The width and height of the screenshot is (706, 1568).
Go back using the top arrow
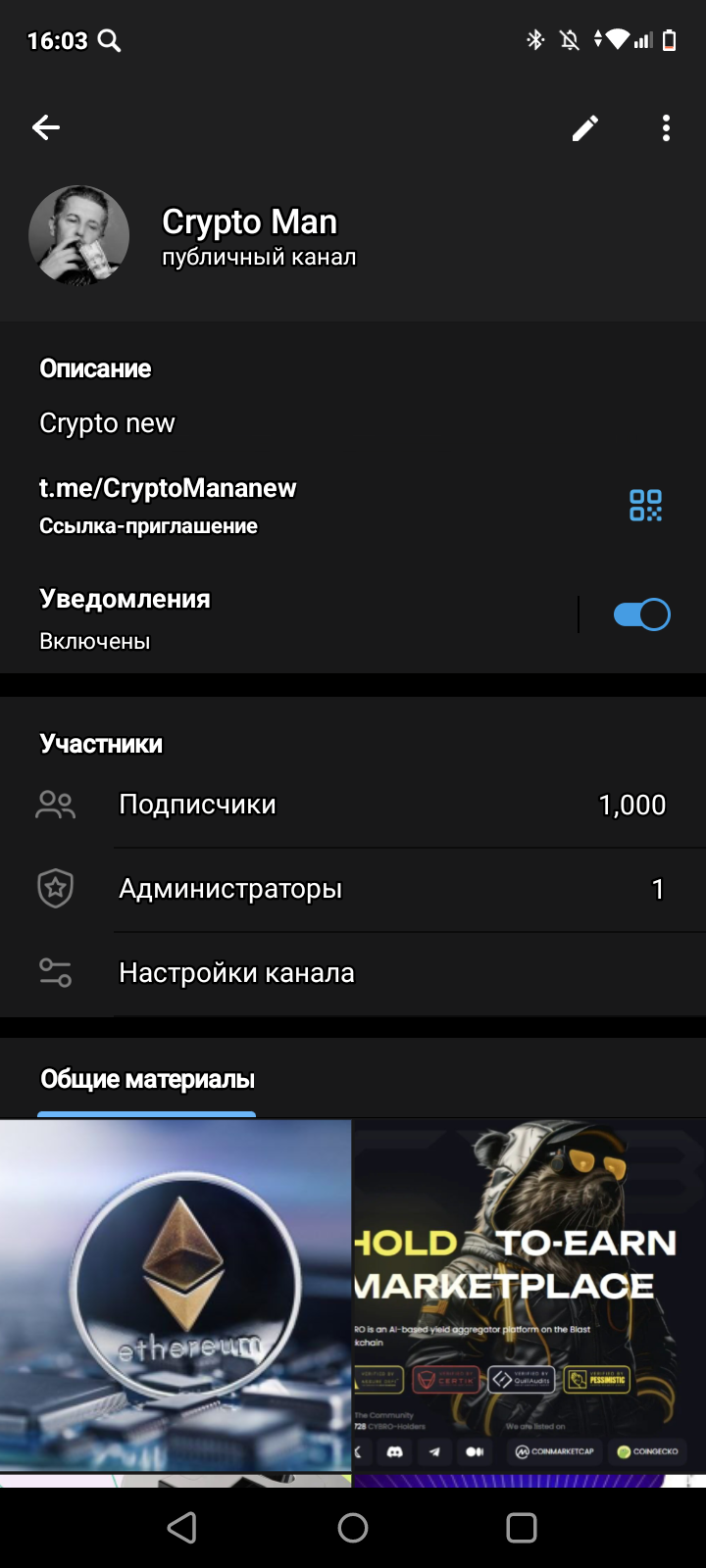coord(46,127)
